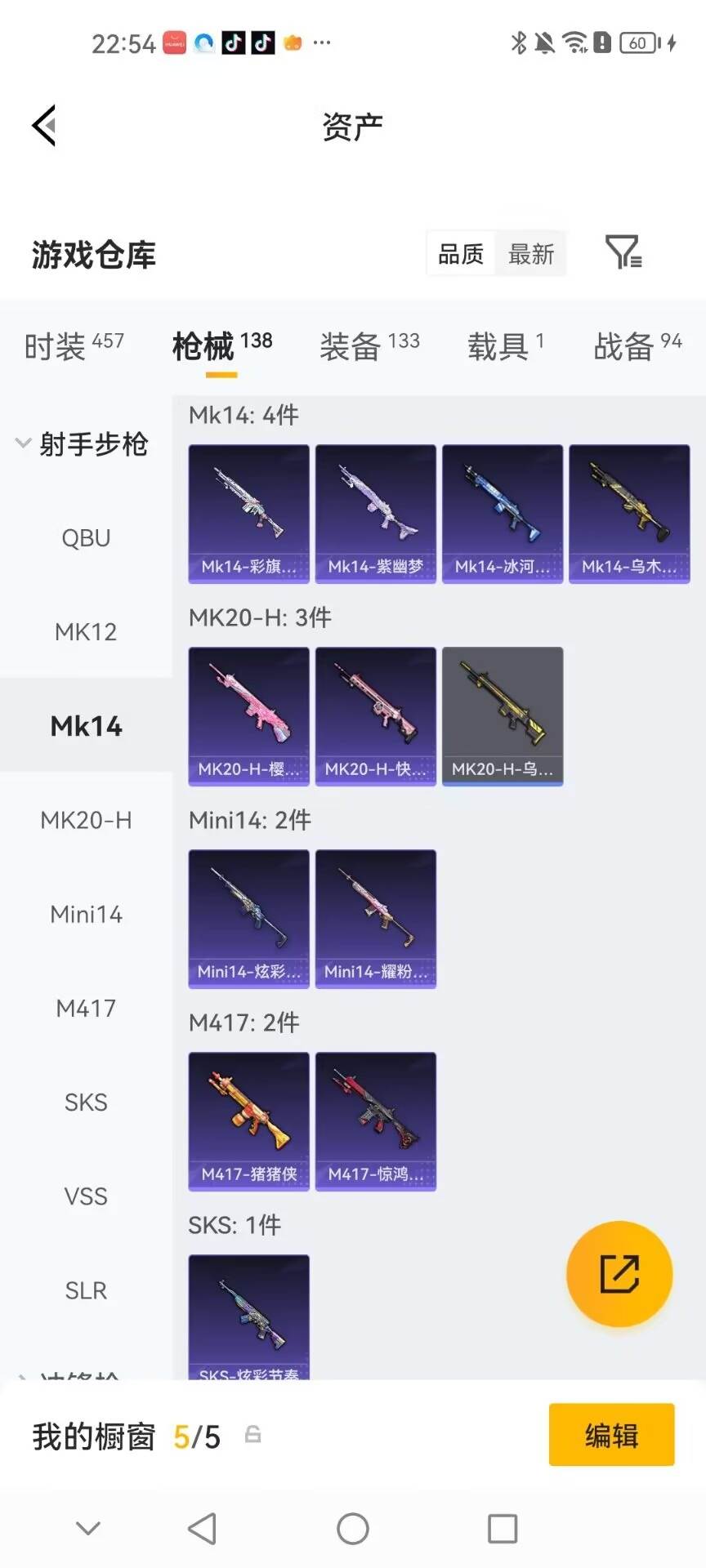Sort the warehouse by 品质
Viewport: 706px width, 1568px height.
pos(461,254)
